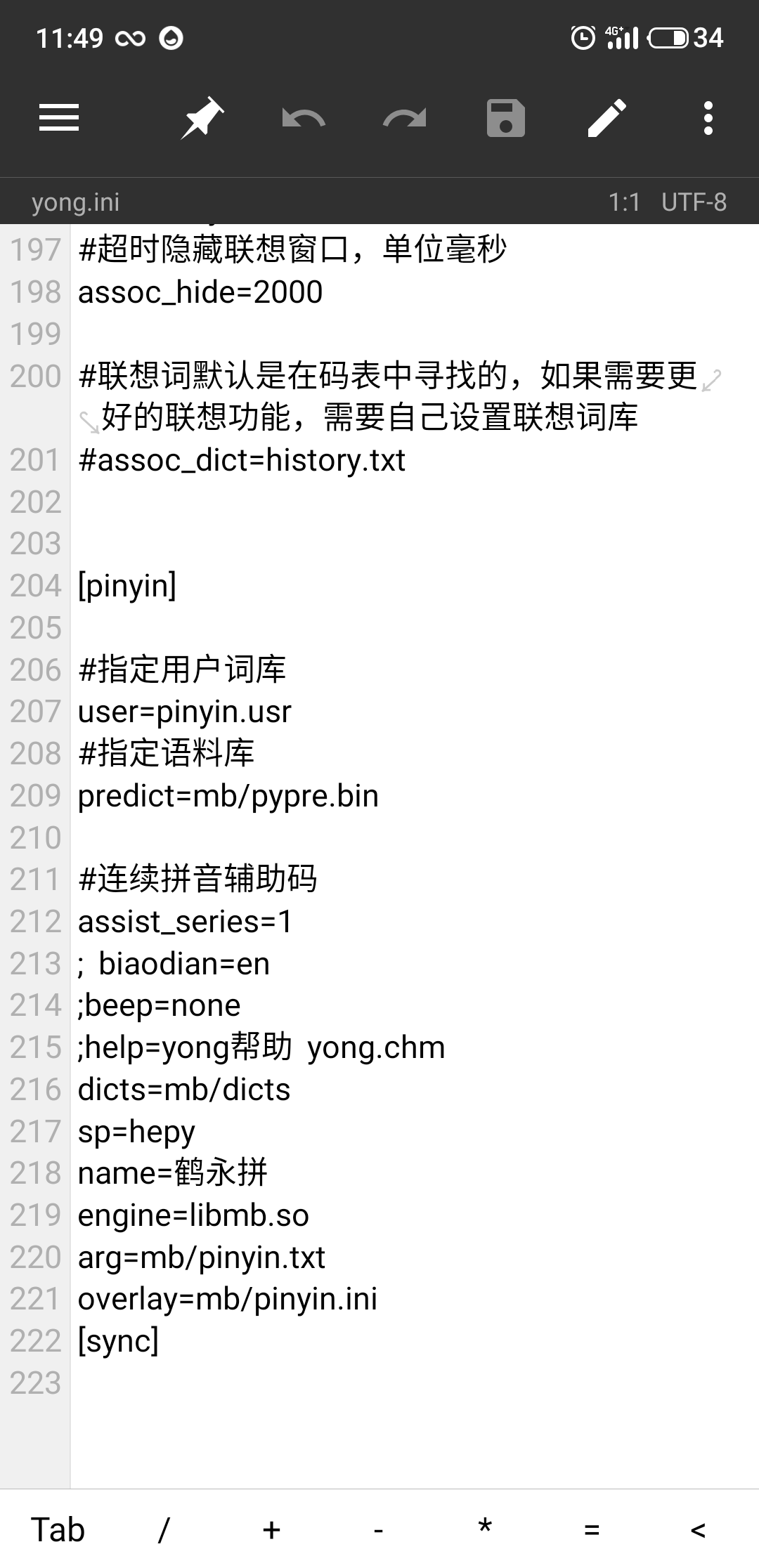
Task: Open the hamburger drawer menu
Action: pyautogui.click(x=59, y=117)
